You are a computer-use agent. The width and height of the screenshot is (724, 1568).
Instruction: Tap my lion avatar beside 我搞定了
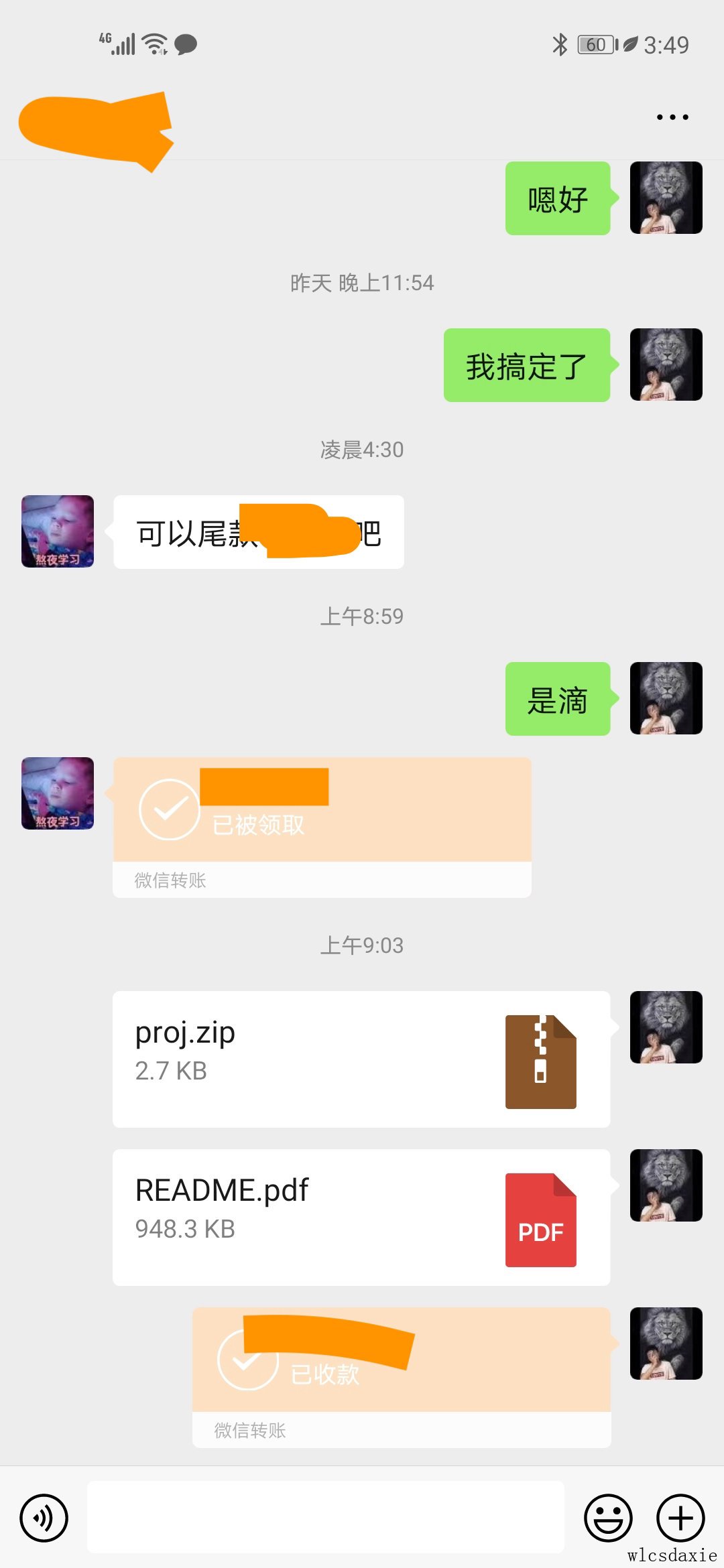click(x=666, y=365)
